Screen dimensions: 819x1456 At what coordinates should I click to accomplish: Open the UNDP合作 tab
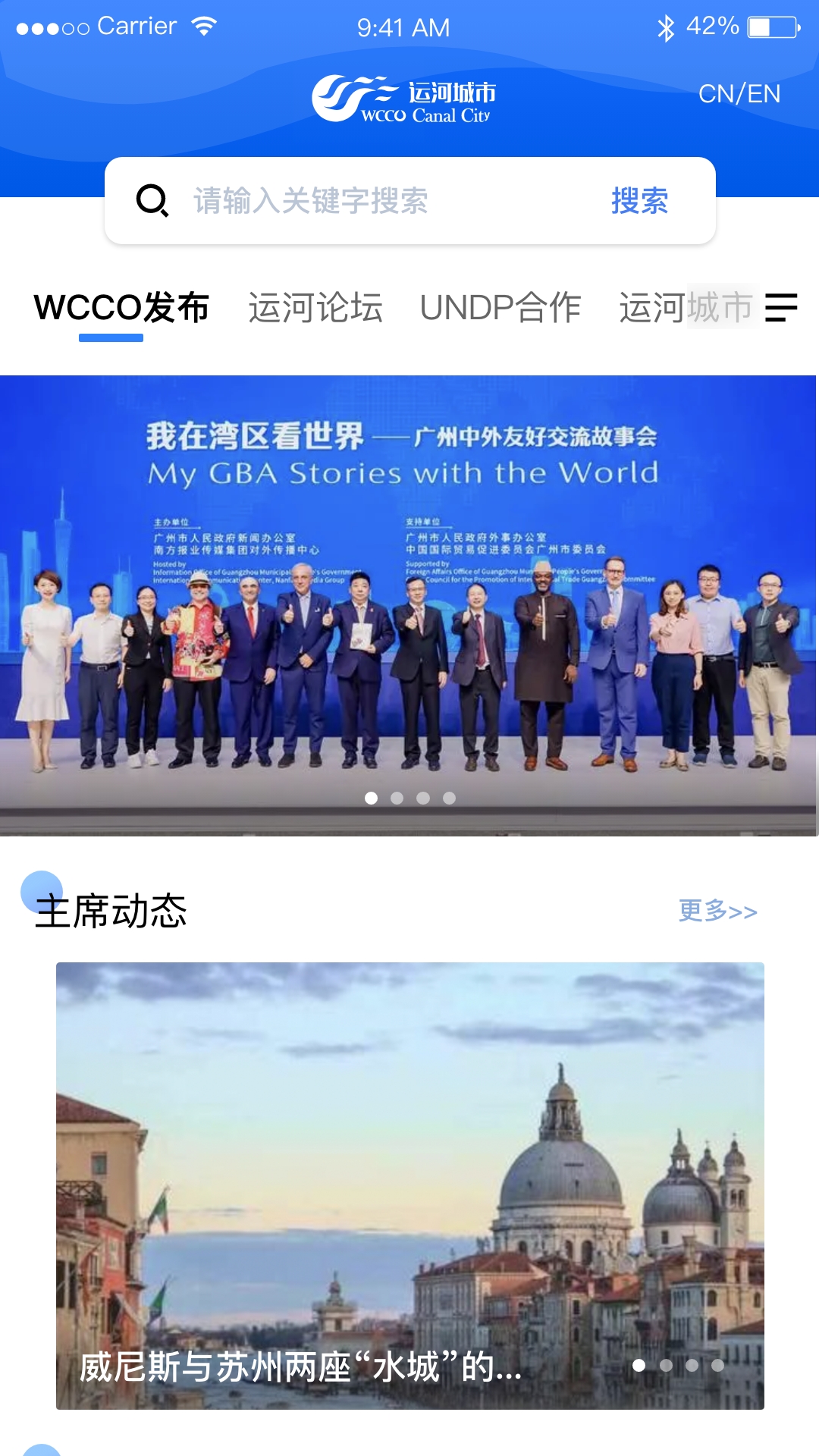[x=502, y=306]
